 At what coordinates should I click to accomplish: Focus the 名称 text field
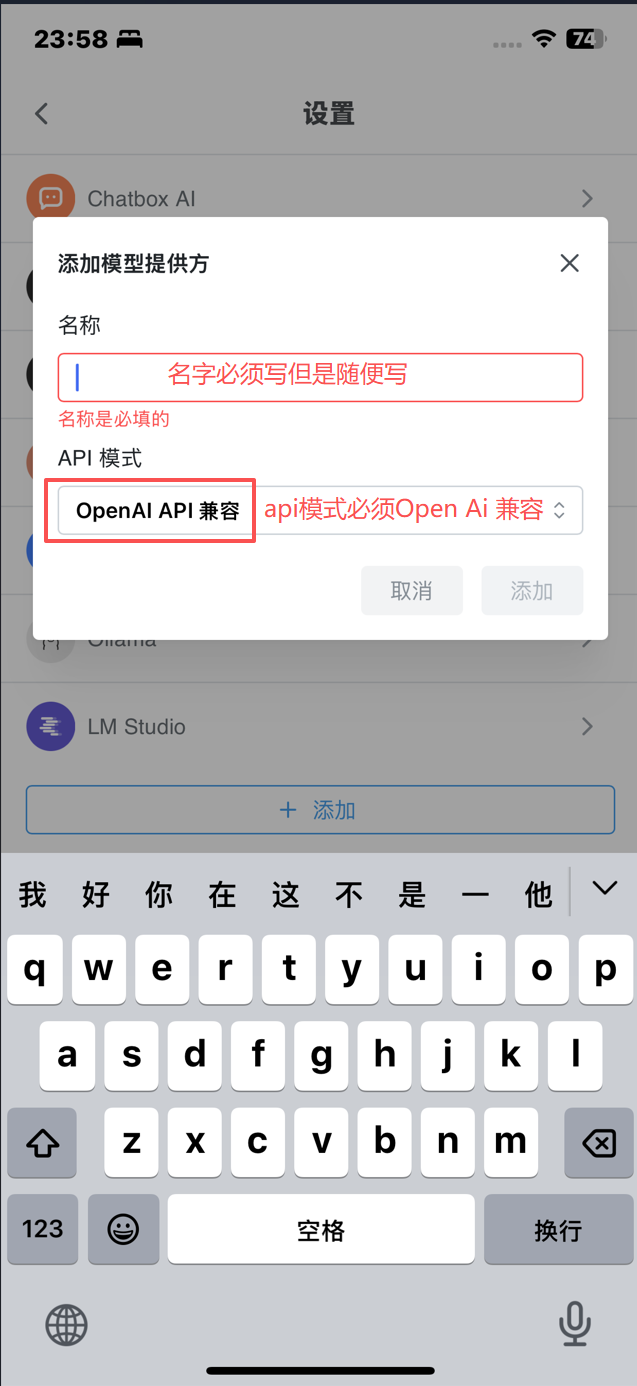(x=320, y=377)
